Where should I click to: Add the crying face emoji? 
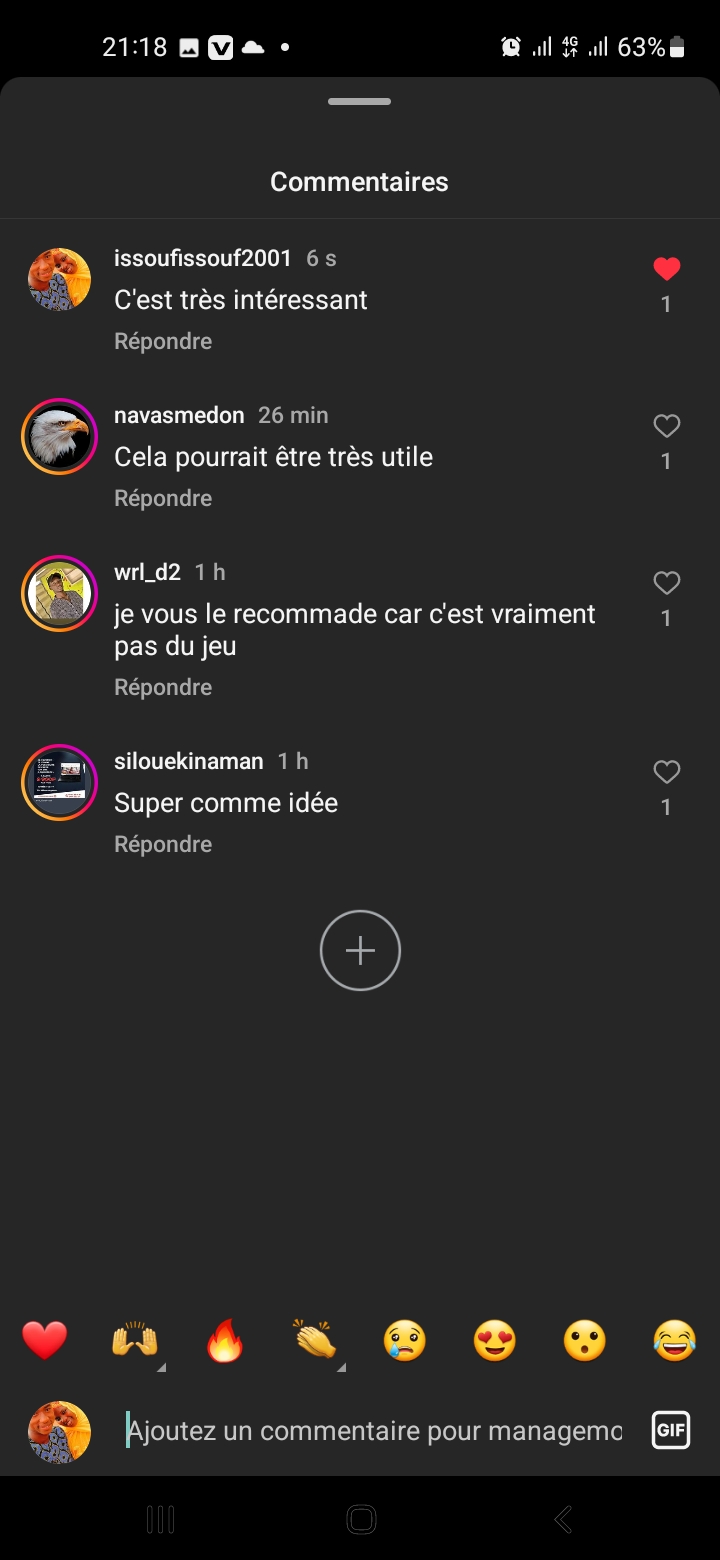coord(405,1340)
